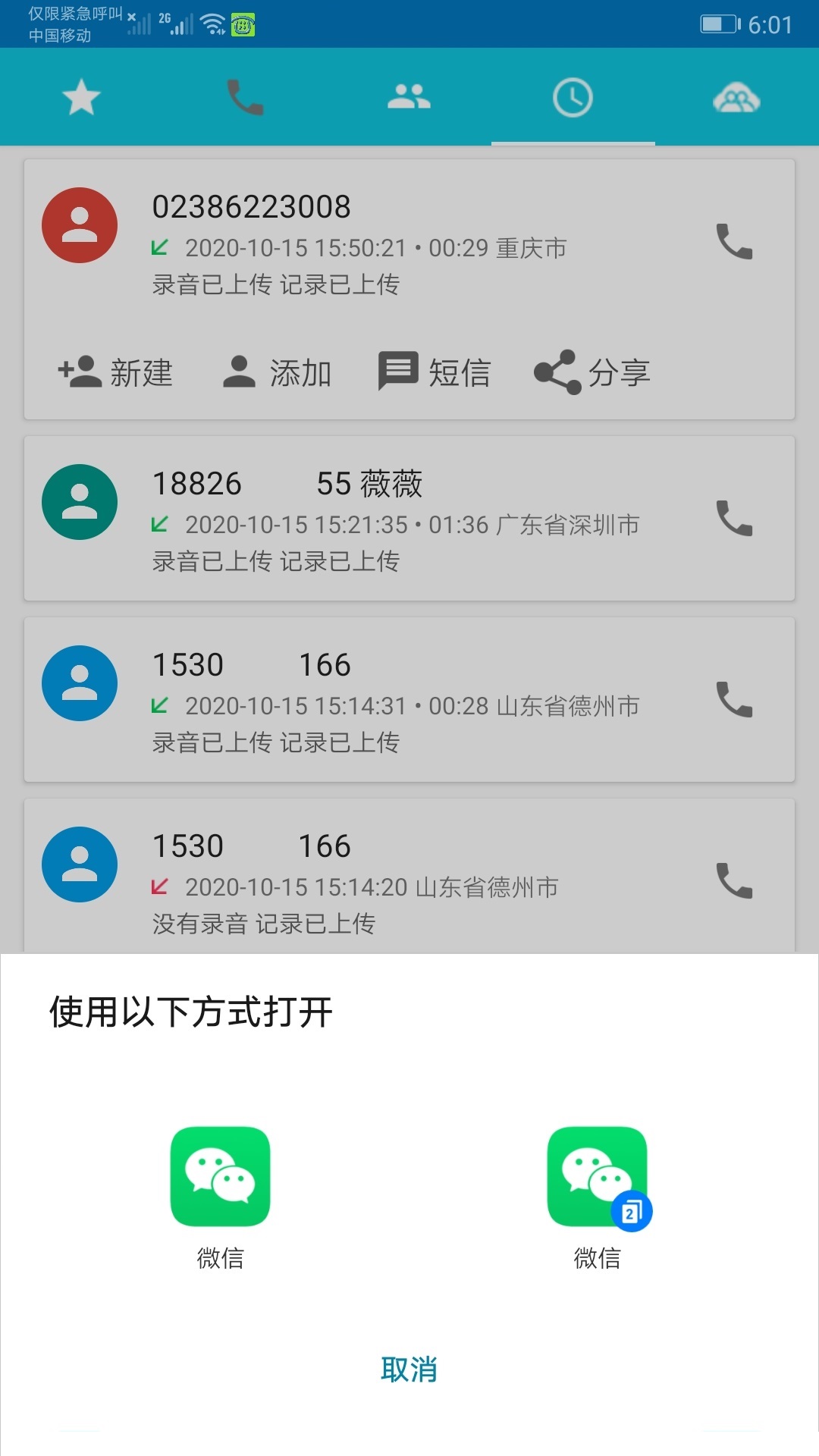Open the dialer phone tab
Image resolution: width=819 pixels, height=1456 pixels.
244,96
